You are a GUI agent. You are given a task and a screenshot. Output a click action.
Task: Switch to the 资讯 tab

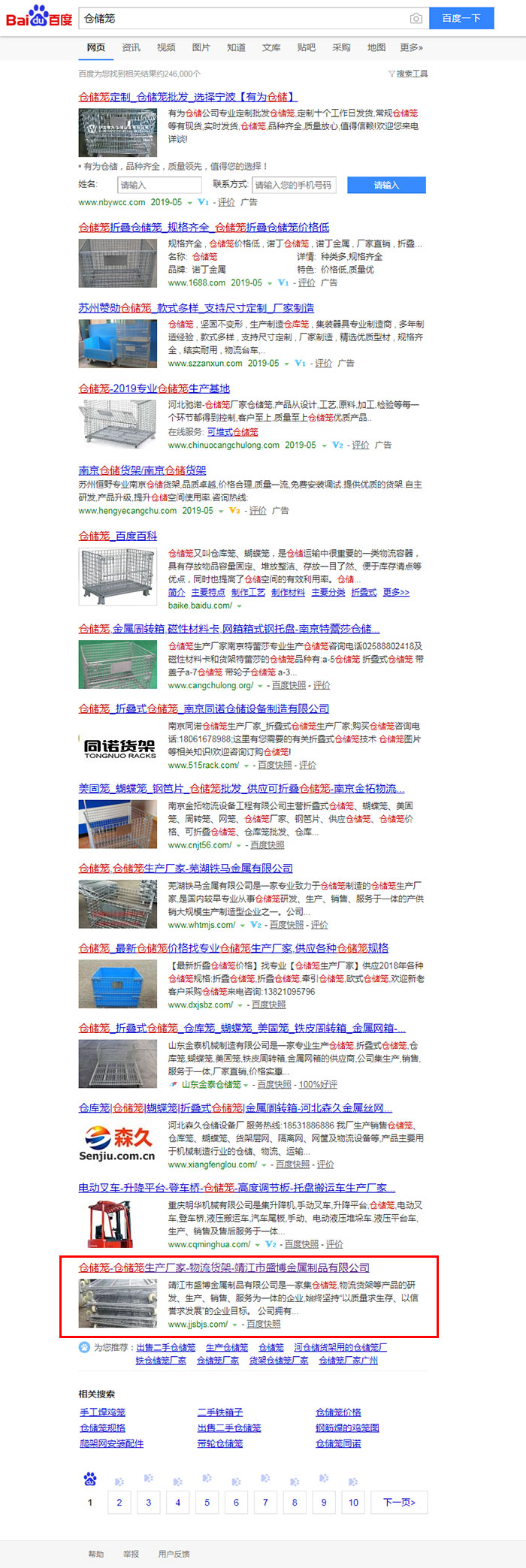131,47
